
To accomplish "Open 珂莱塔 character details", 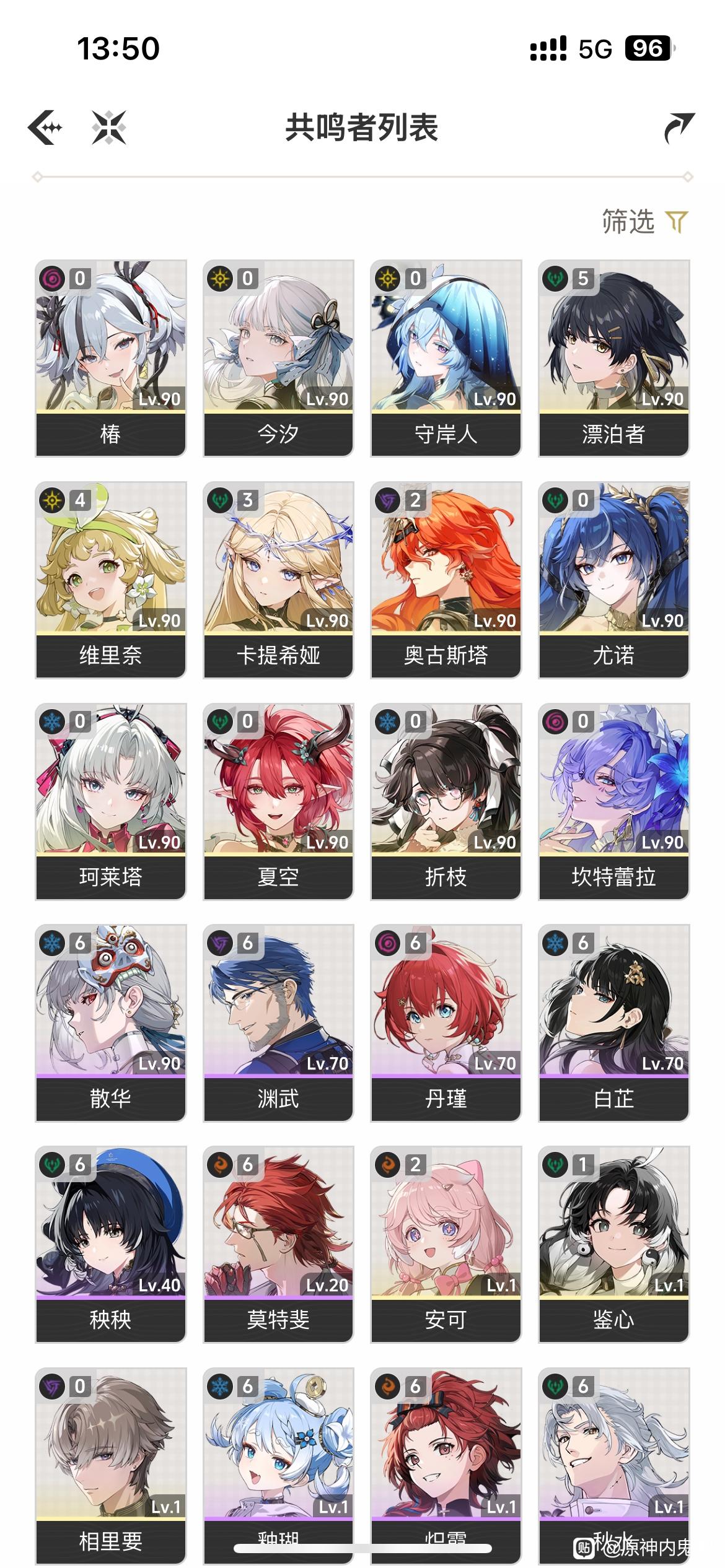I will click(x=111, y=801).
